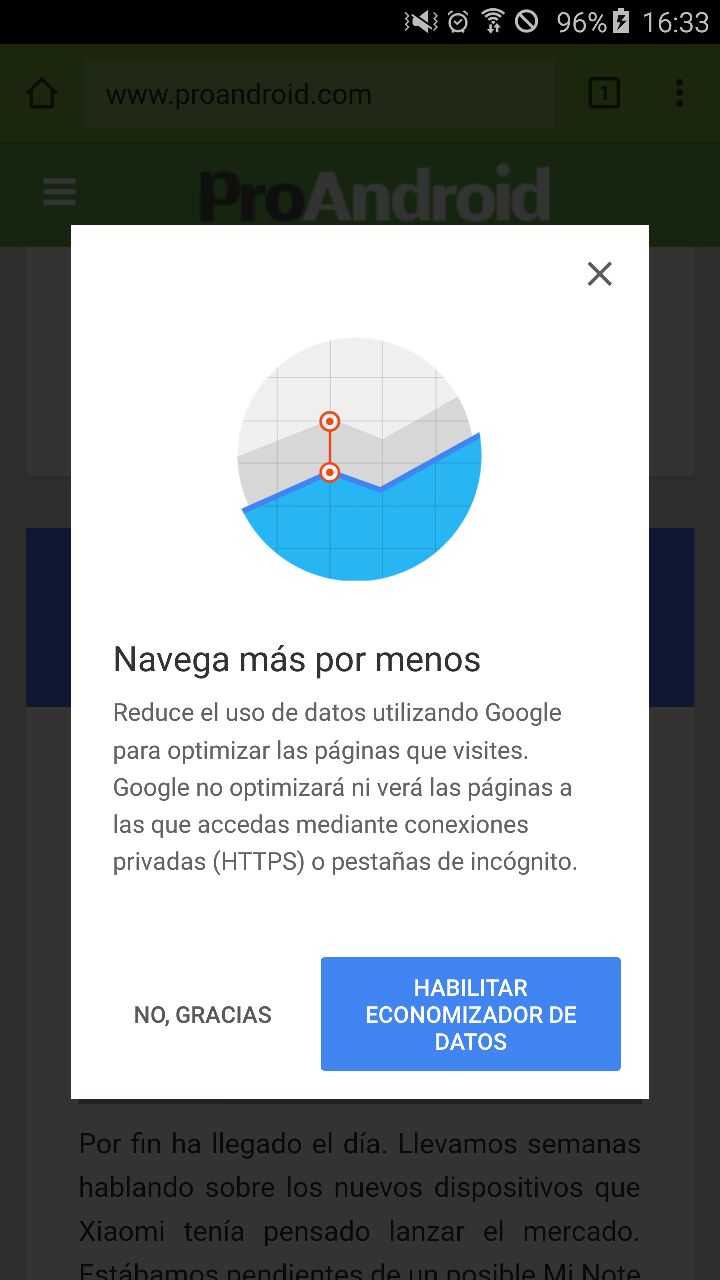
Task: Select the www.proandroid.com address bar
Action: (x=318, y=94)
